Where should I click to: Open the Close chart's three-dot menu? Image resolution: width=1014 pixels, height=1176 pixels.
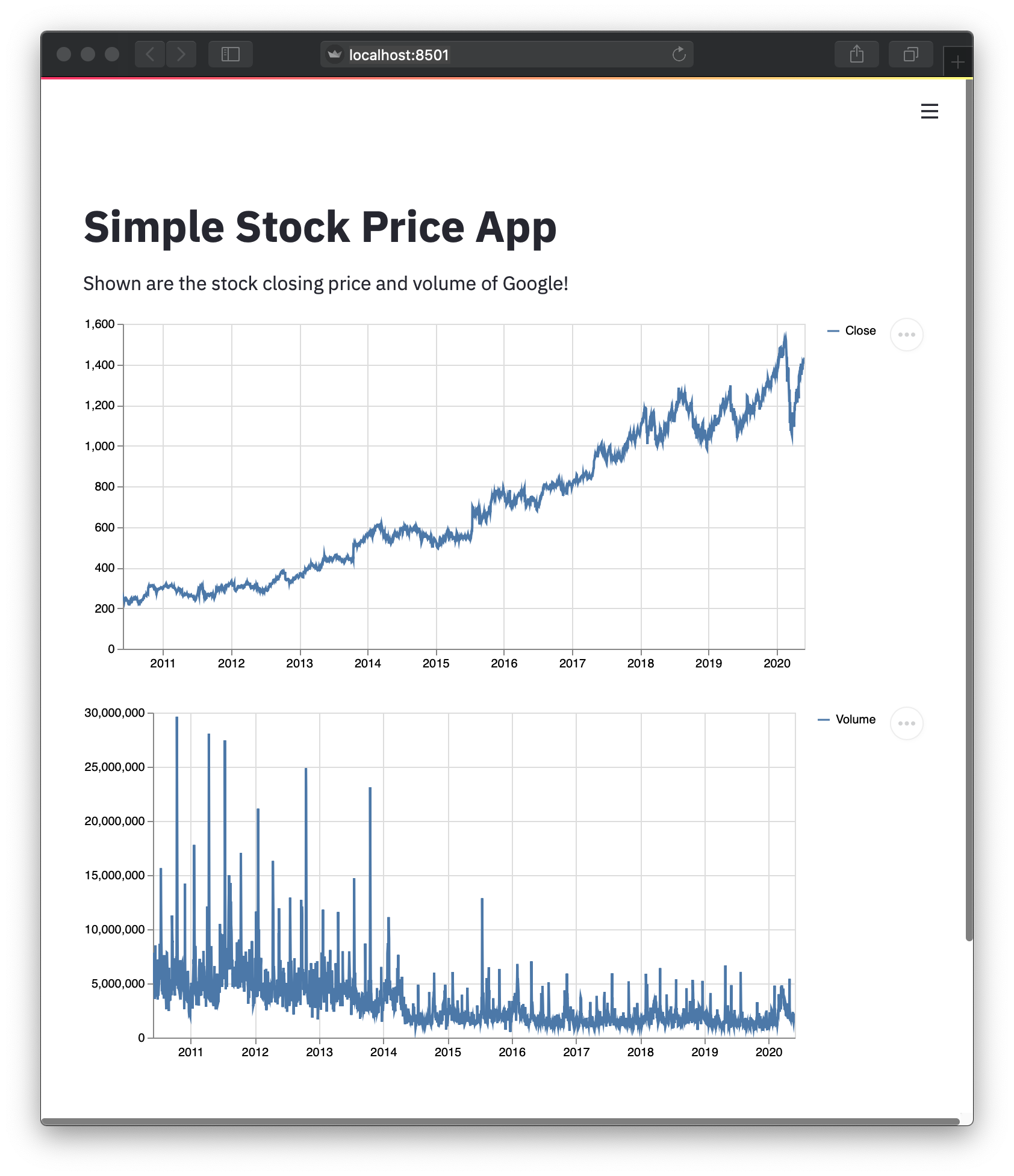pyautogui.click(x=906, y=335)
